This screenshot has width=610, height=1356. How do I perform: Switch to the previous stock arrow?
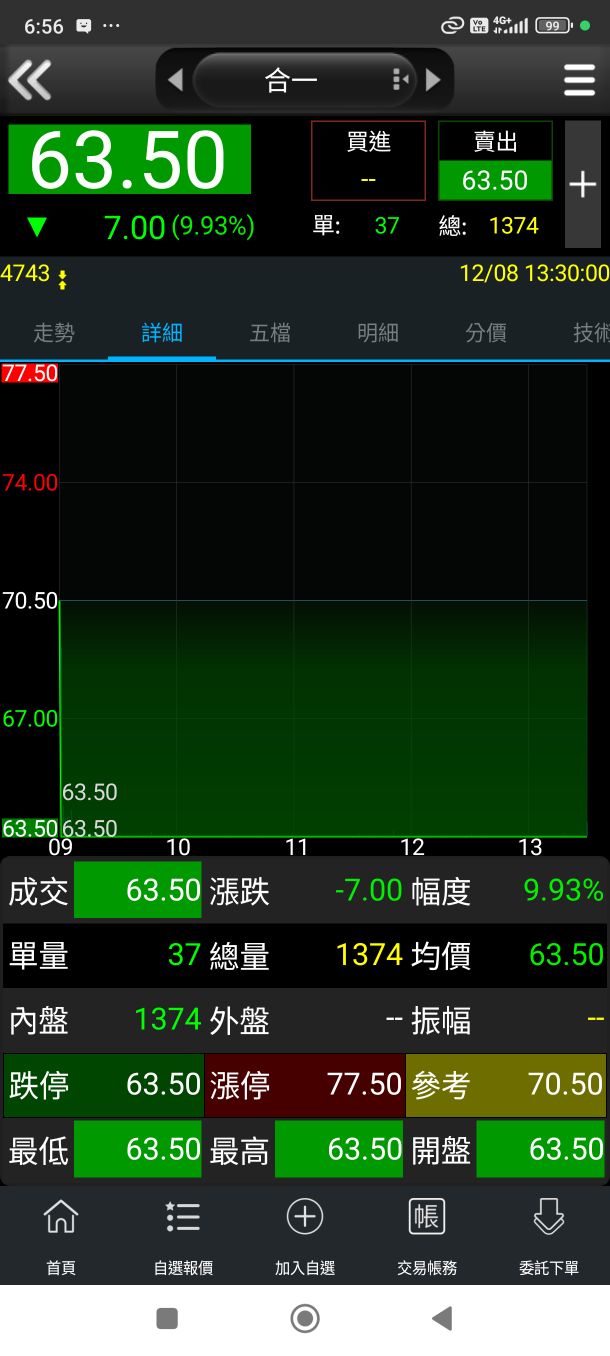tap(176, 79)
